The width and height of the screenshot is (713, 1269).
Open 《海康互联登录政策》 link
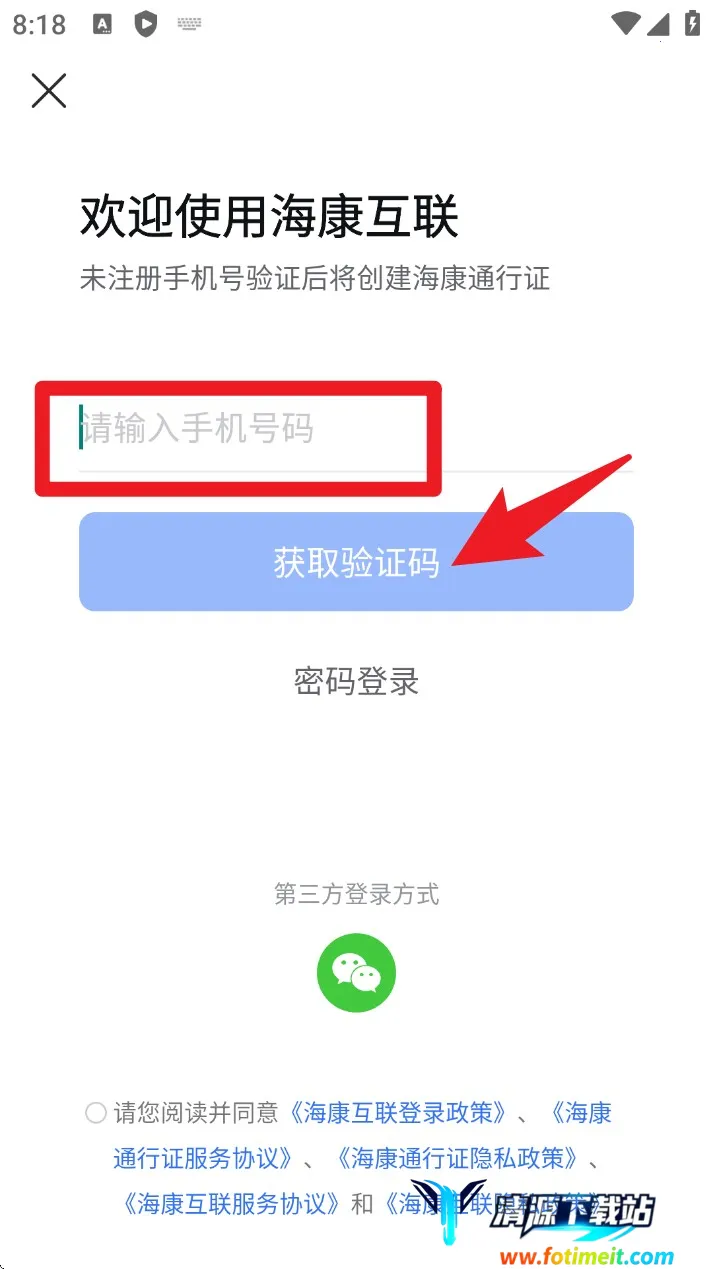point(395,1113)
